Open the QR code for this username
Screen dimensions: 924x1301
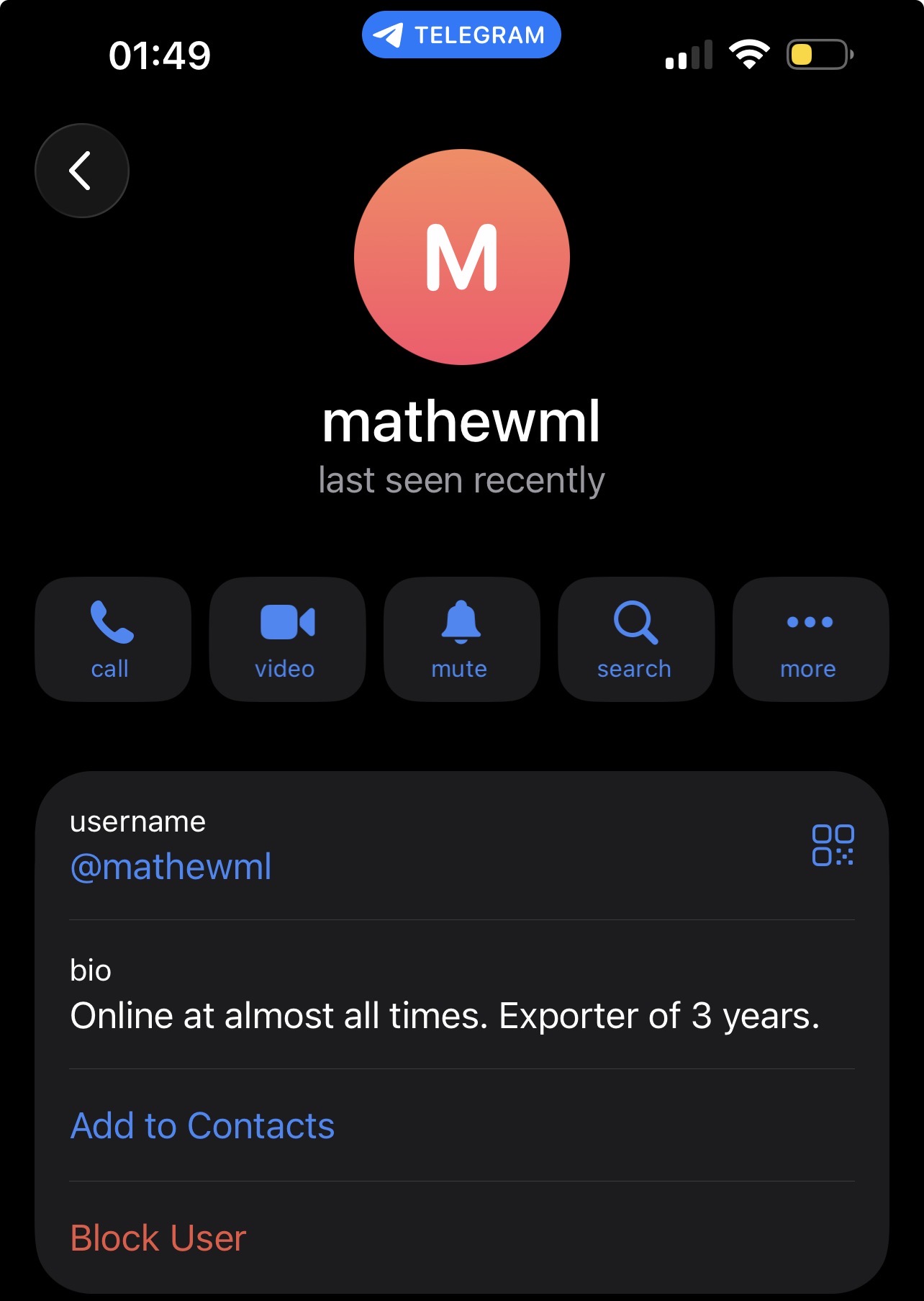click(x=833, y=845)
